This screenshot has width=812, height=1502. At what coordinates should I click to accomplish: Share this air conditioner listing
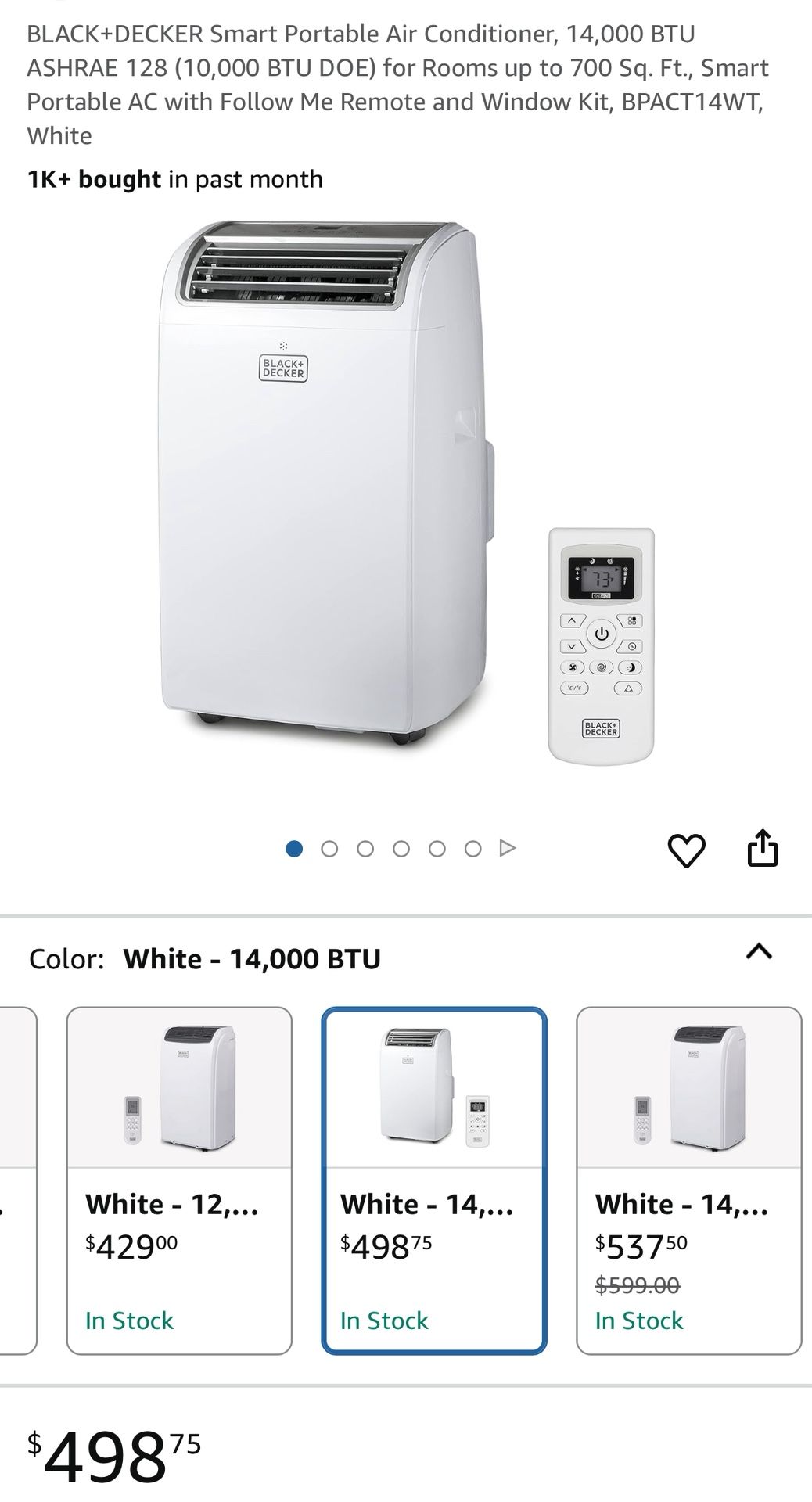[762, 848]
